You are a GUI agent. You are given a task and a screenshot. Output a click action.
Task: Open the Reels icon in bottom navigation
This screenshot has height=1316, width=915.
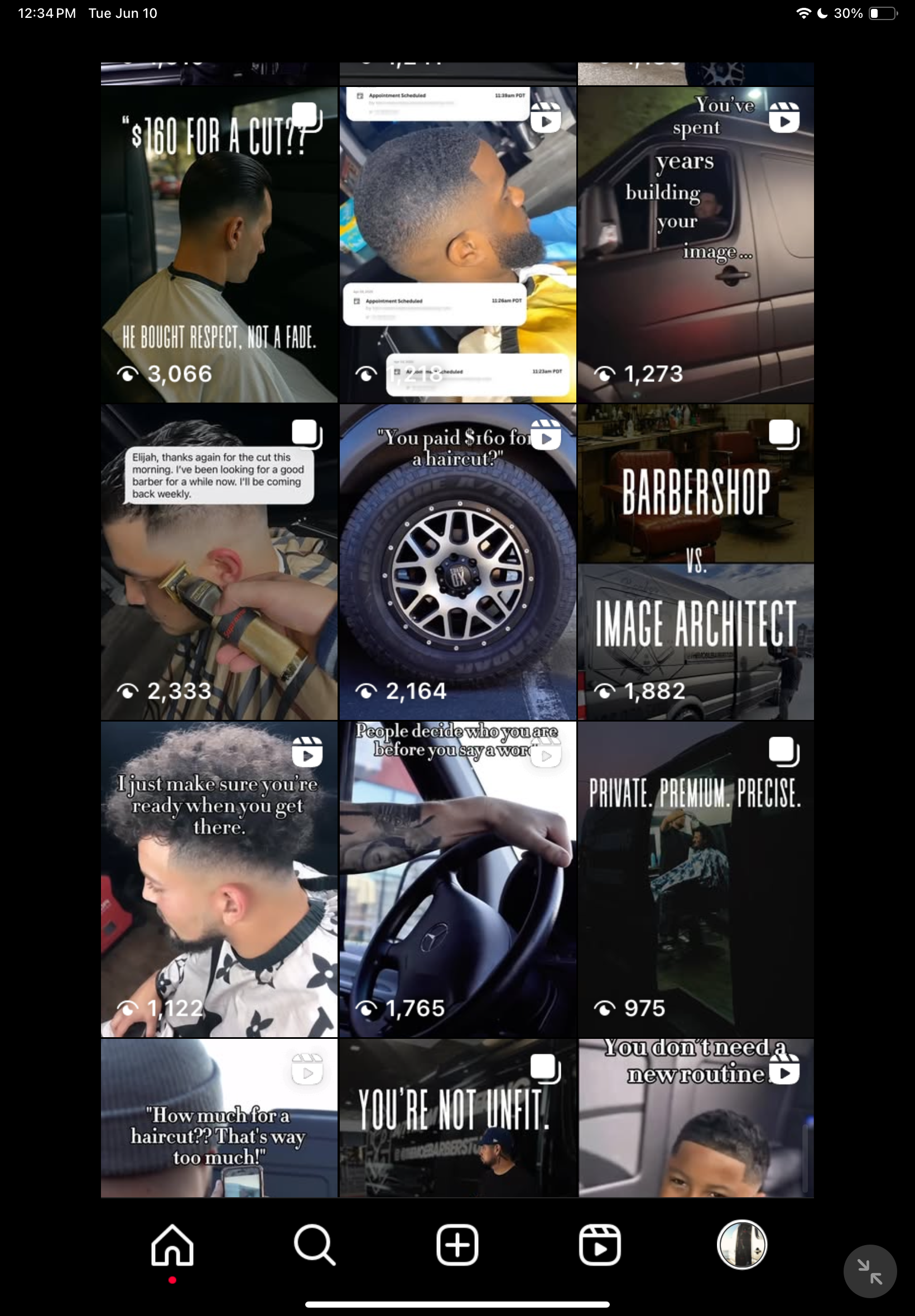(600, 1245)
